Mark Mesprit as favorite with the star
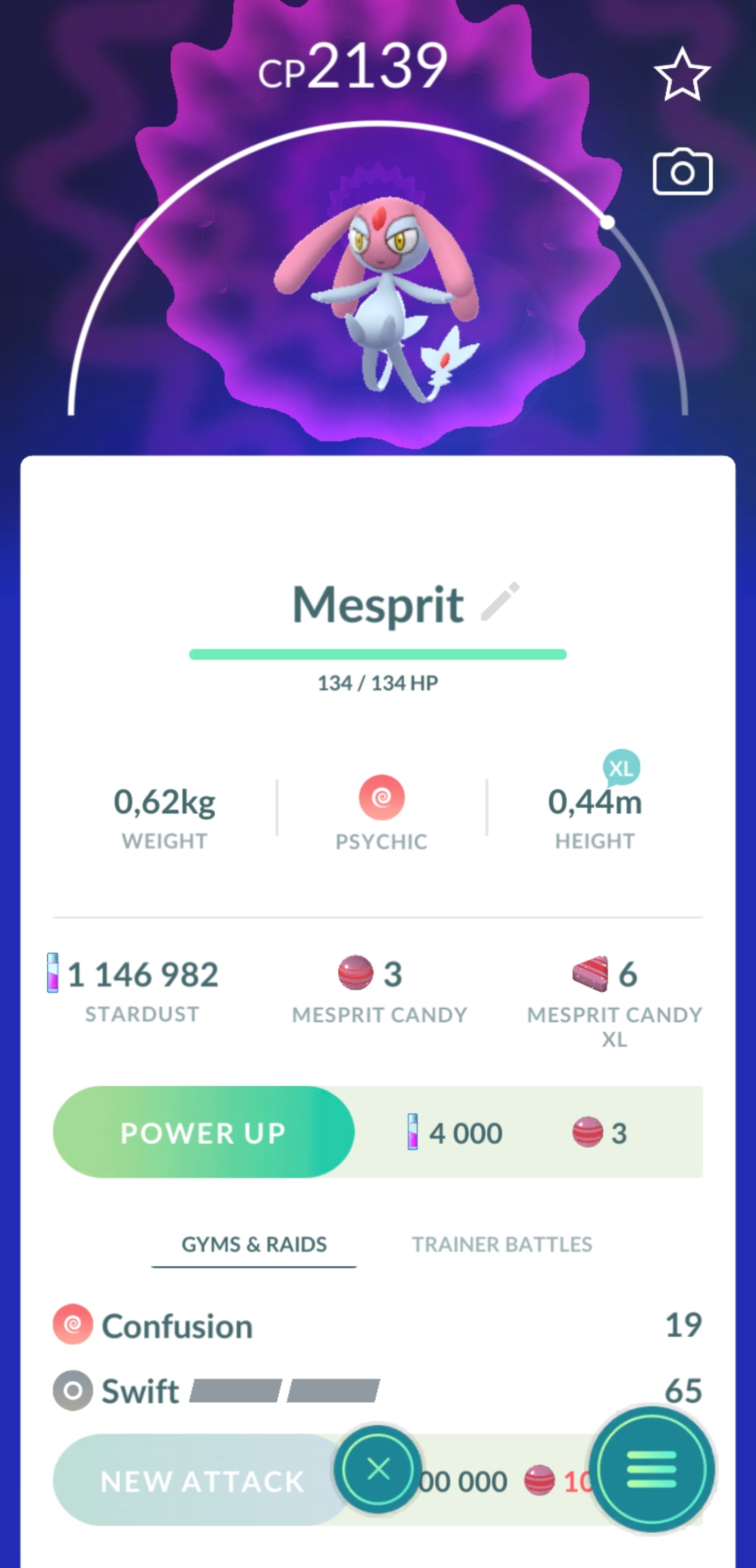Viewport: 756px width, 1568px height. coord(681,76)
